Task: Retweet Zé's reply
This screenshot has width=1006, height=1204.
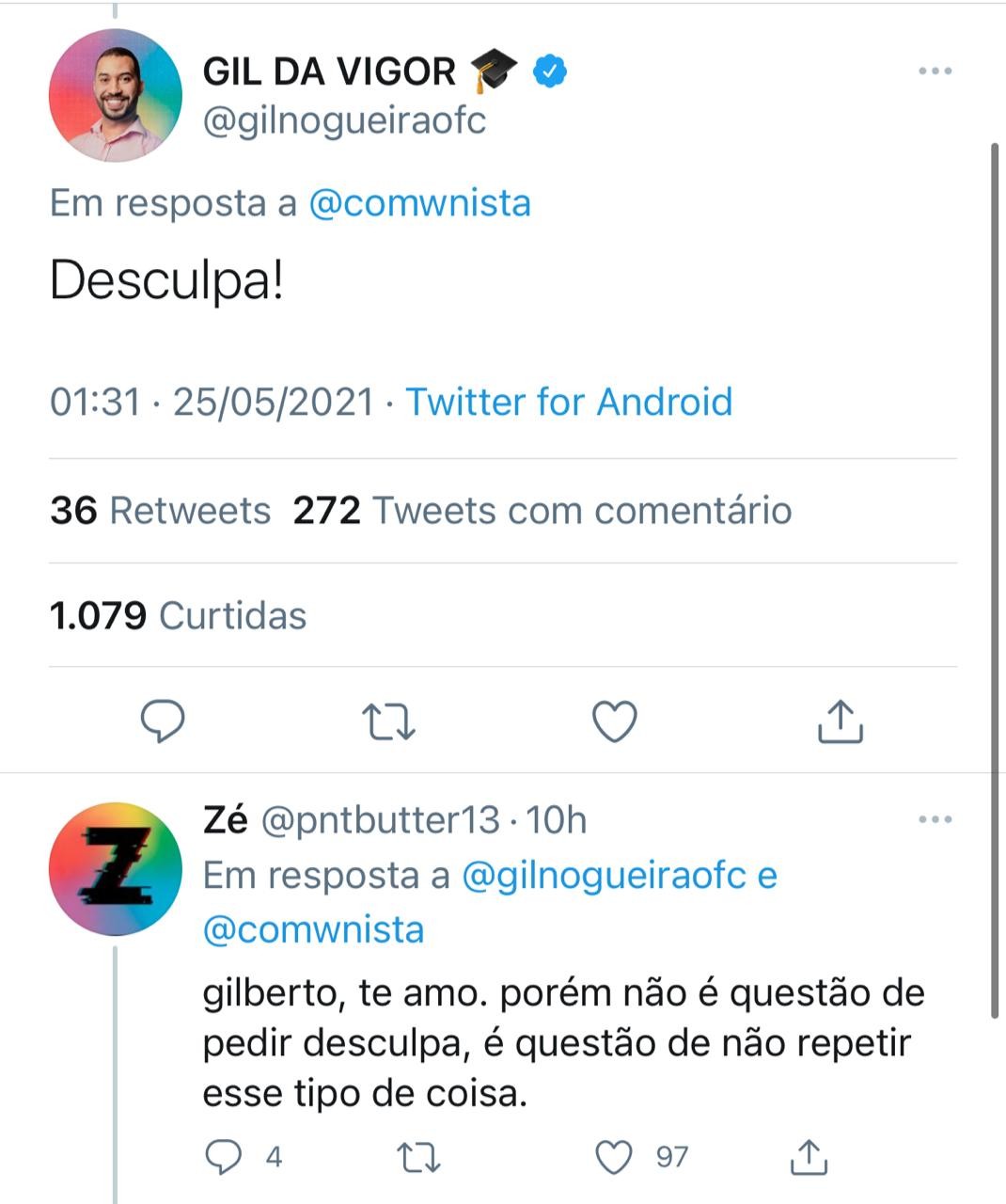Action: (x=419, y=1157)
